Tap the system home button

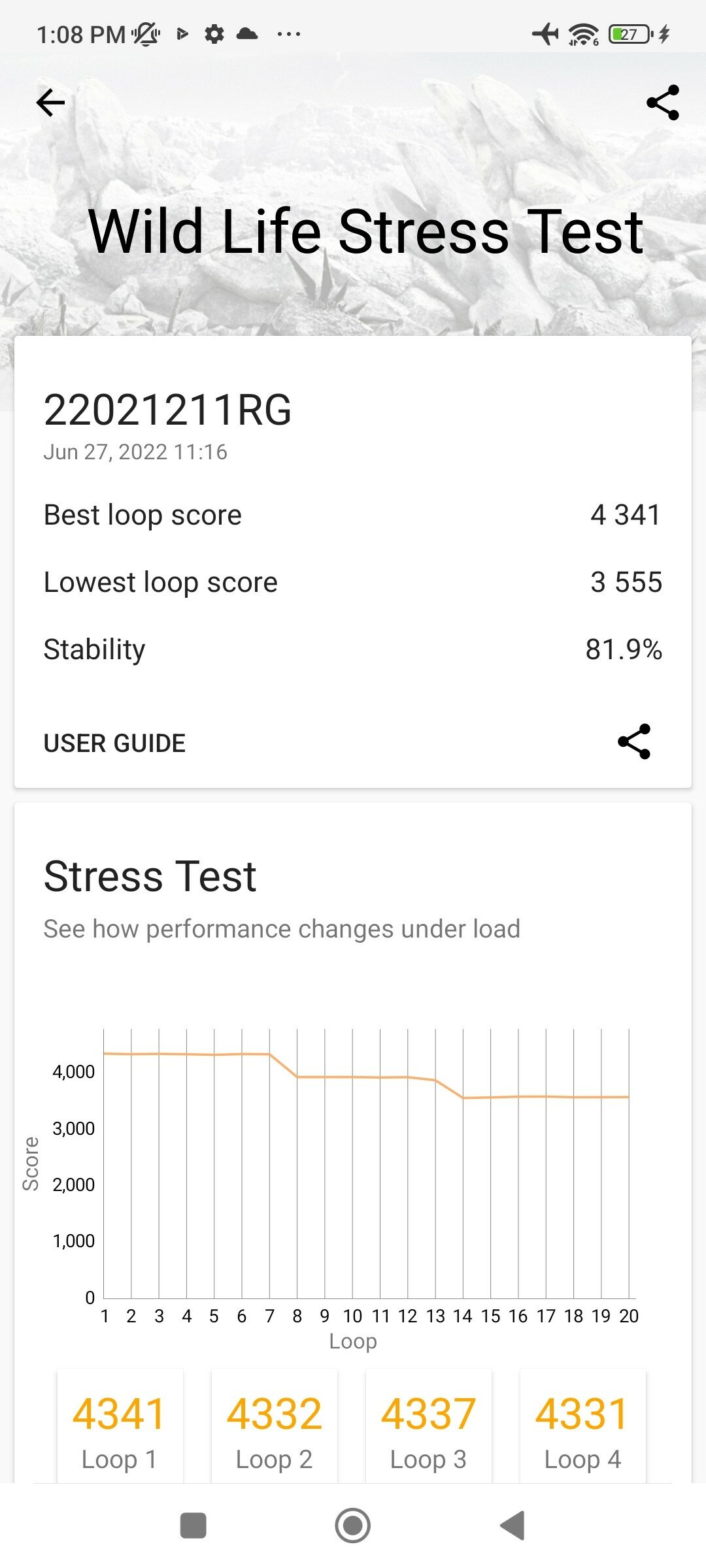tap(353, 1526)
